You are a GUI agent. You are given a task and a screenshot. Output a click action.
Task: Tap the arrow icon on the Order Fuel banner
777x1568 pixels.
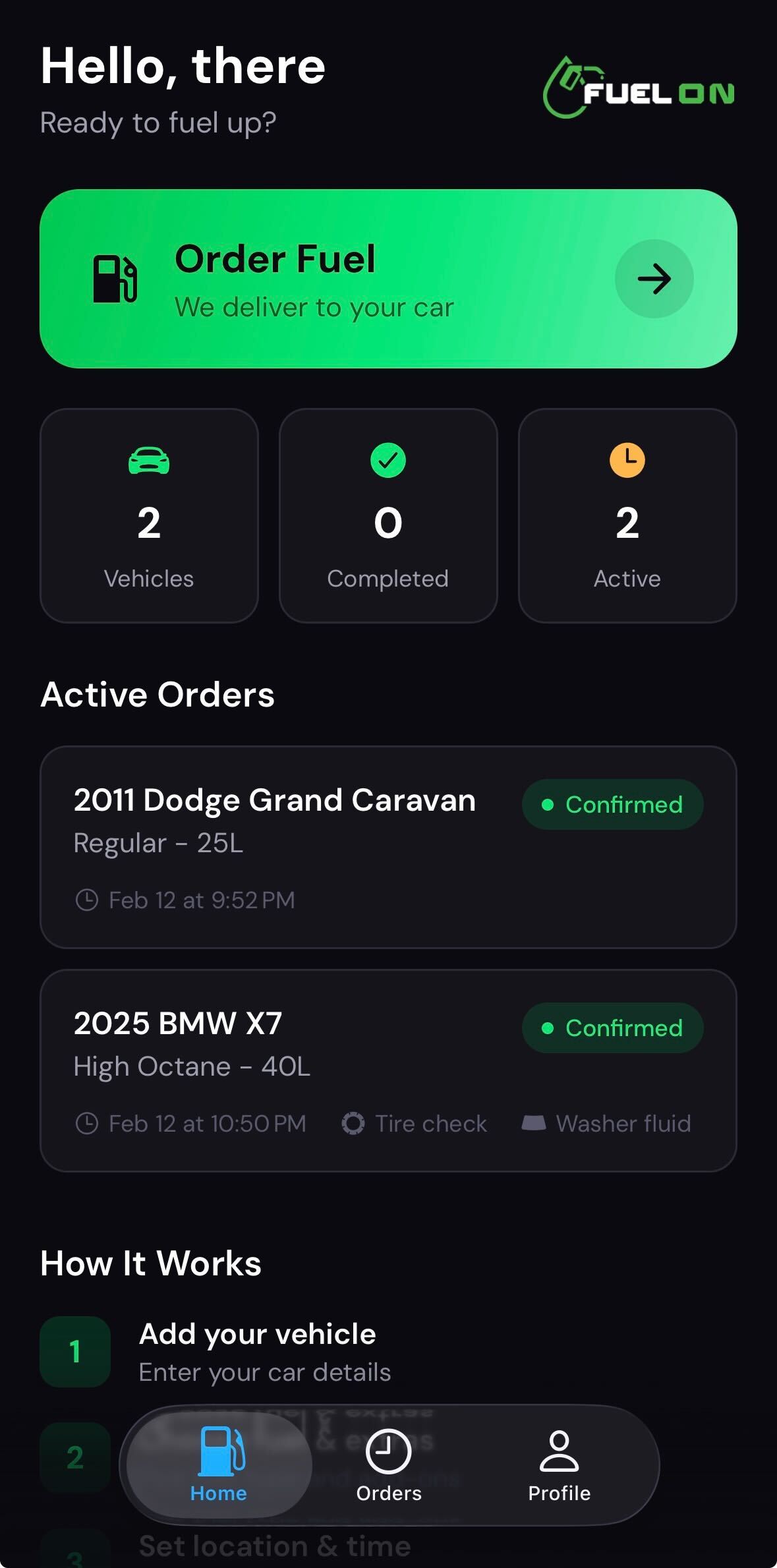pyautogui.click(x=654, y=279)
